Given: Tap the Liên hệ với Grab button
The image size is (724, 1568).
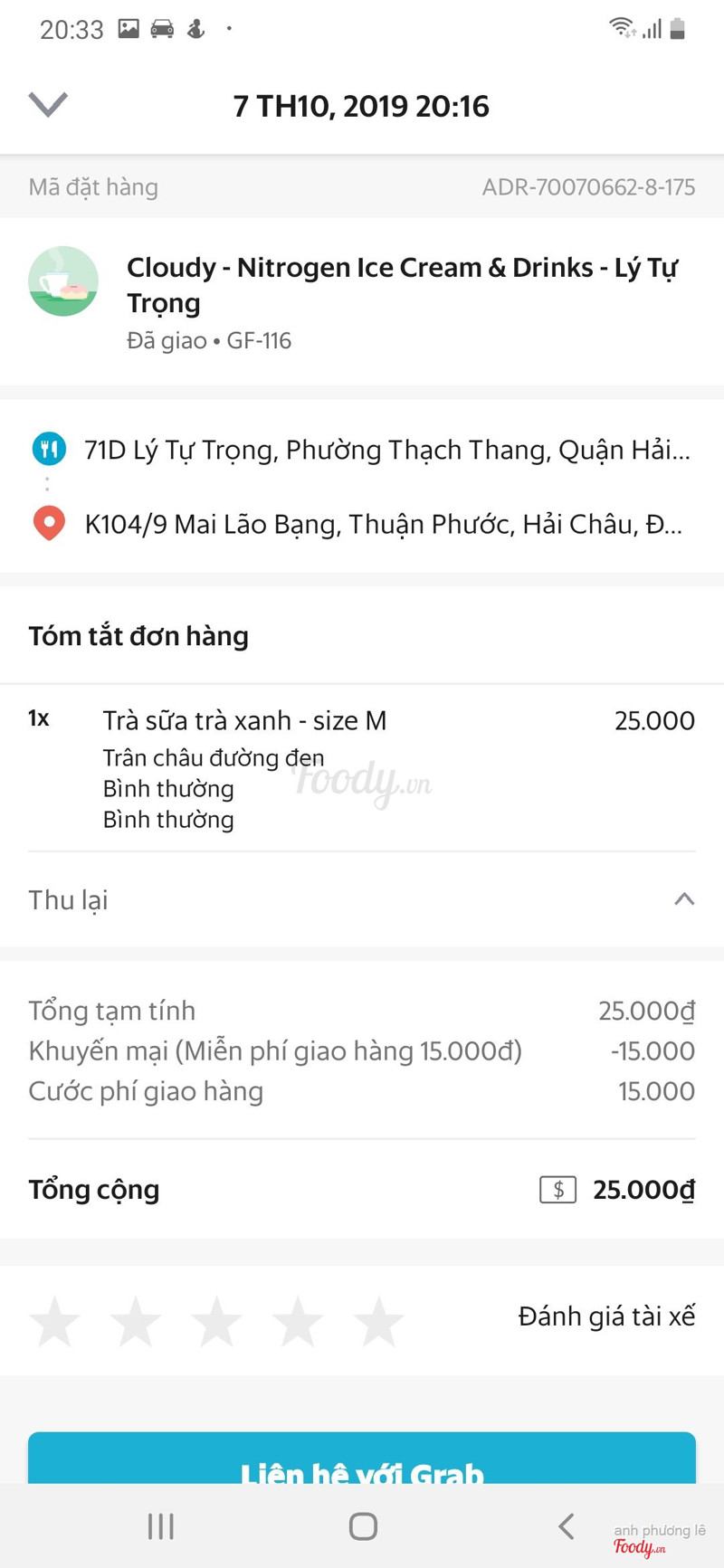Looking at the screenshot, I should [x=362, y=1460].
